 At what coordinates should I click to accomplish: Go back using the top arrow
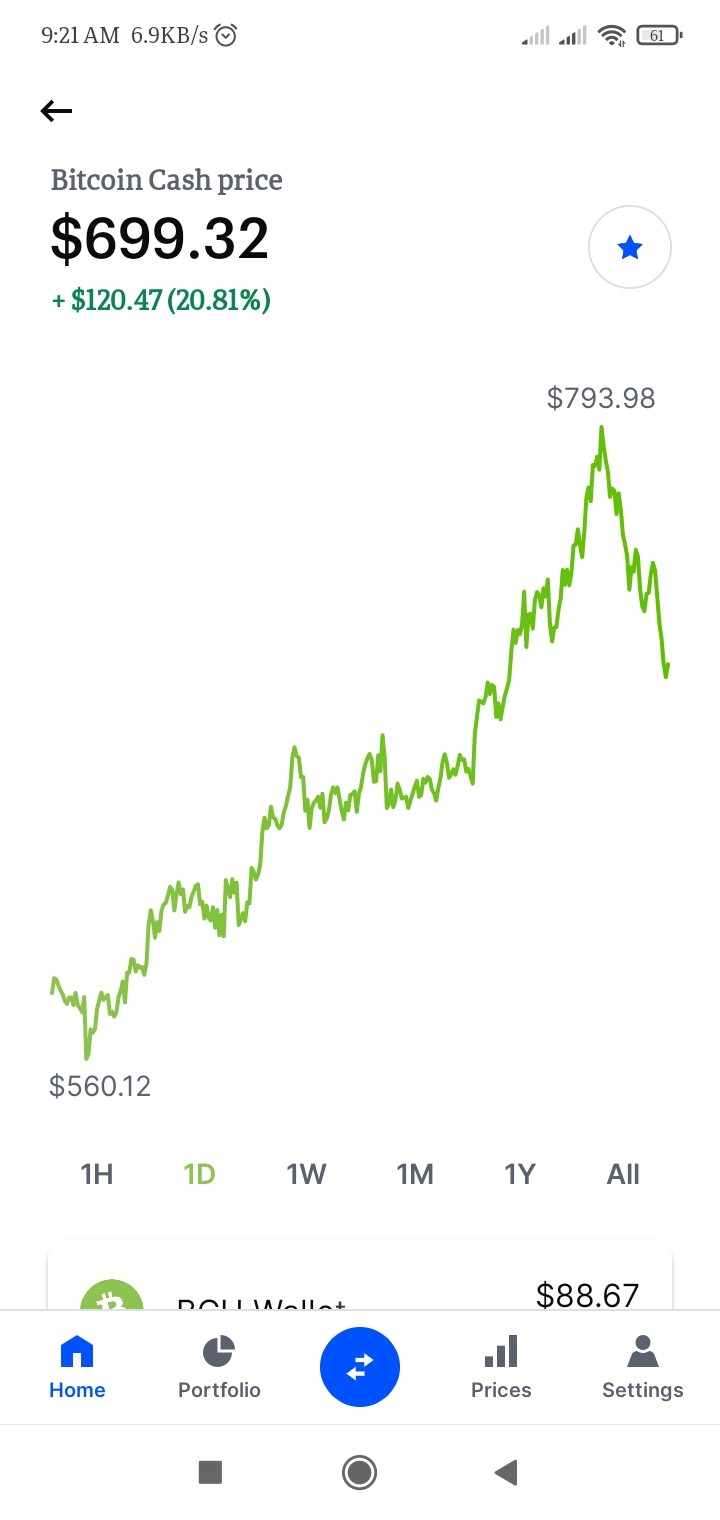[57, 111]
